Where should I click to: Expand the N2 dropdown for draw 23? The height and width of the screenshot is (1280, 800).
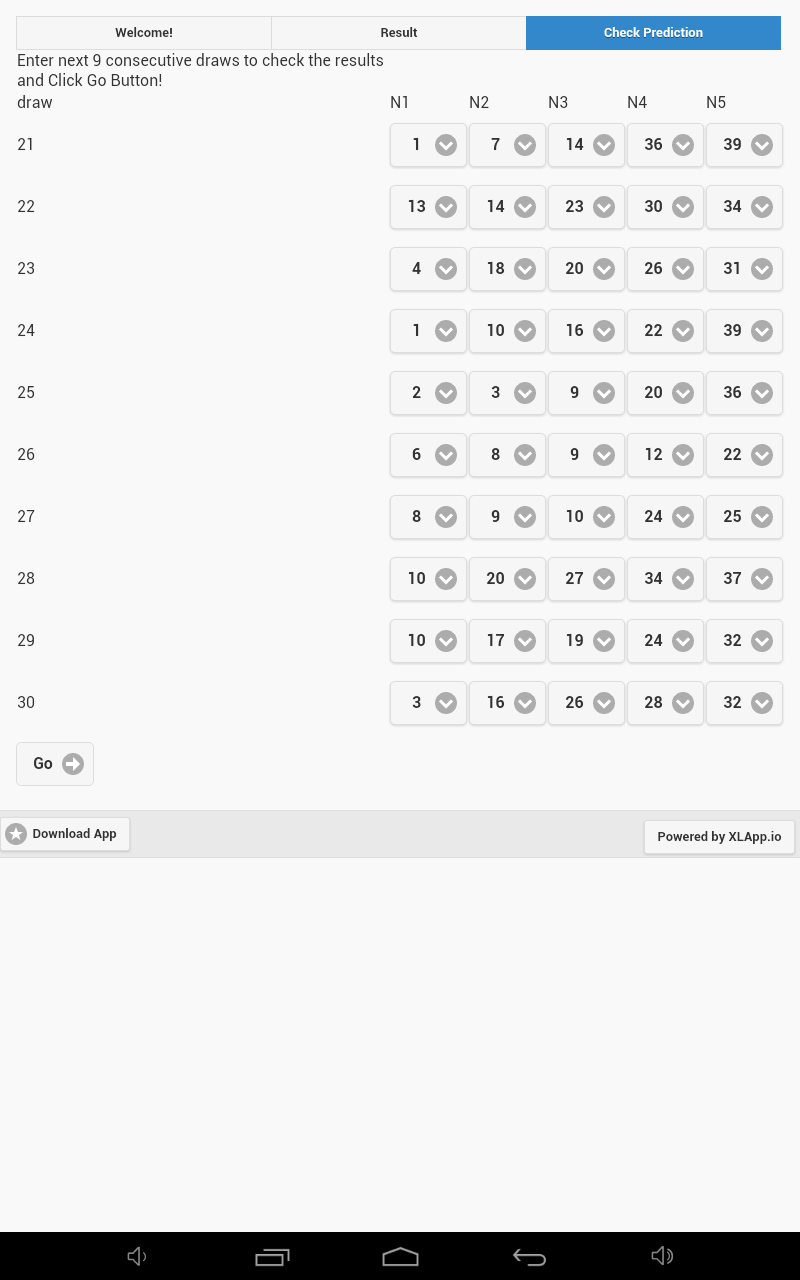[x=507, y=269]
